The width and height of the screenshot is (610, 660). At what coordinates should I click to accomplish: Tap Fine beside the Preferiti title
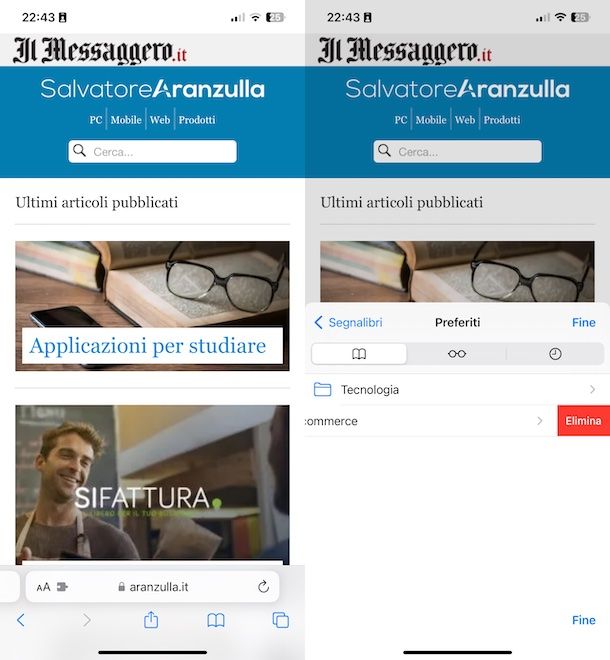coord(583,322)
